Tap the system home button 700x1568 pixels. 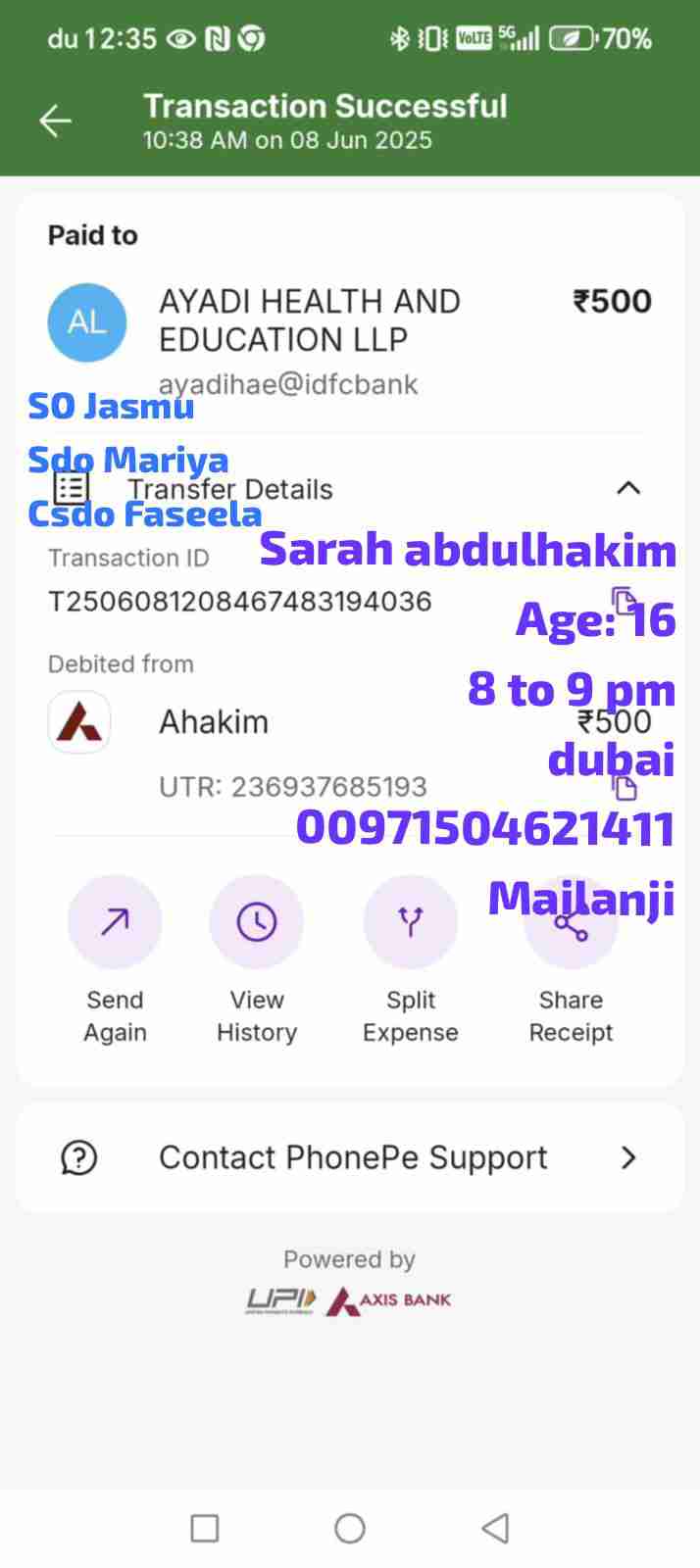tap(350, 1528)
